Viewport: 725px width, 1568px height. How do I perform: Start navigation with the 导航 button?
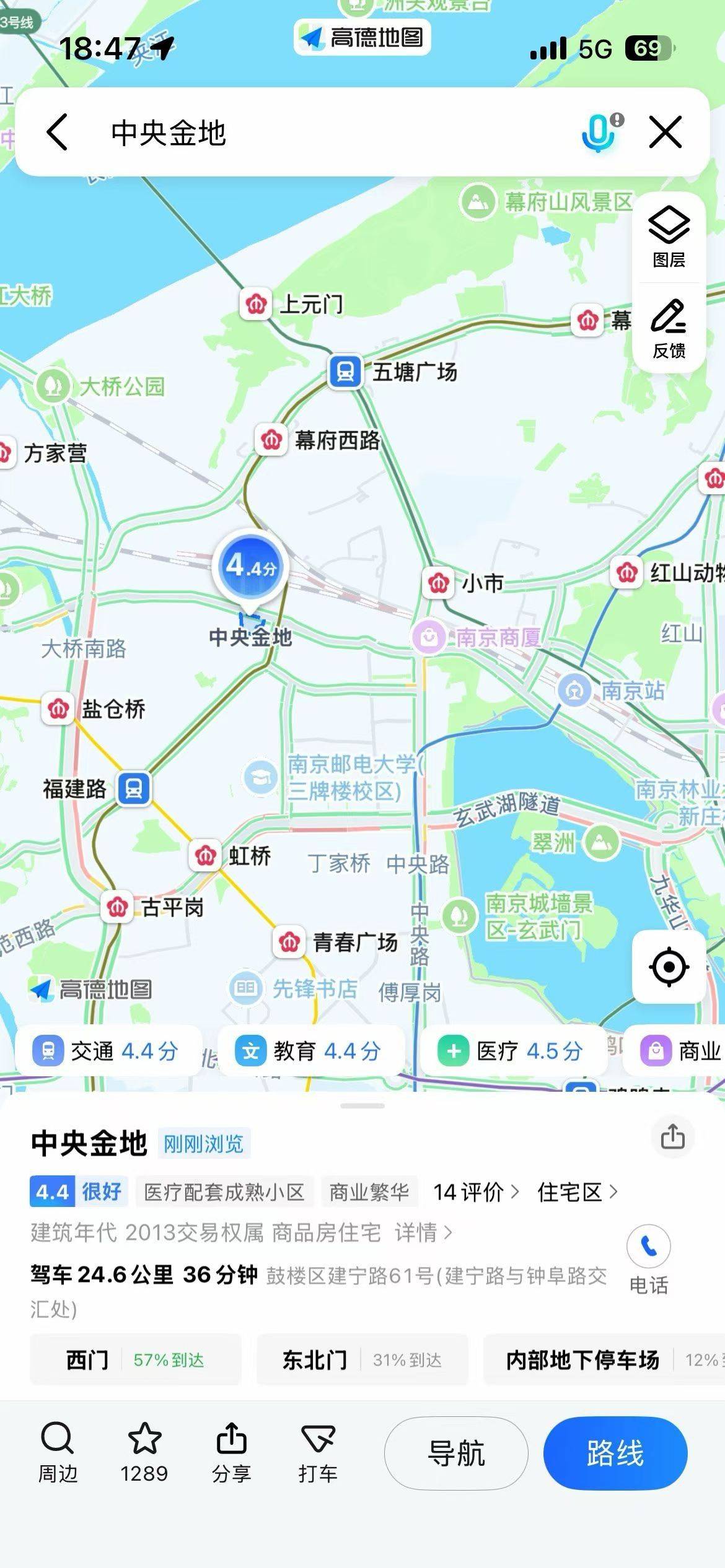tap(455, 1452)
